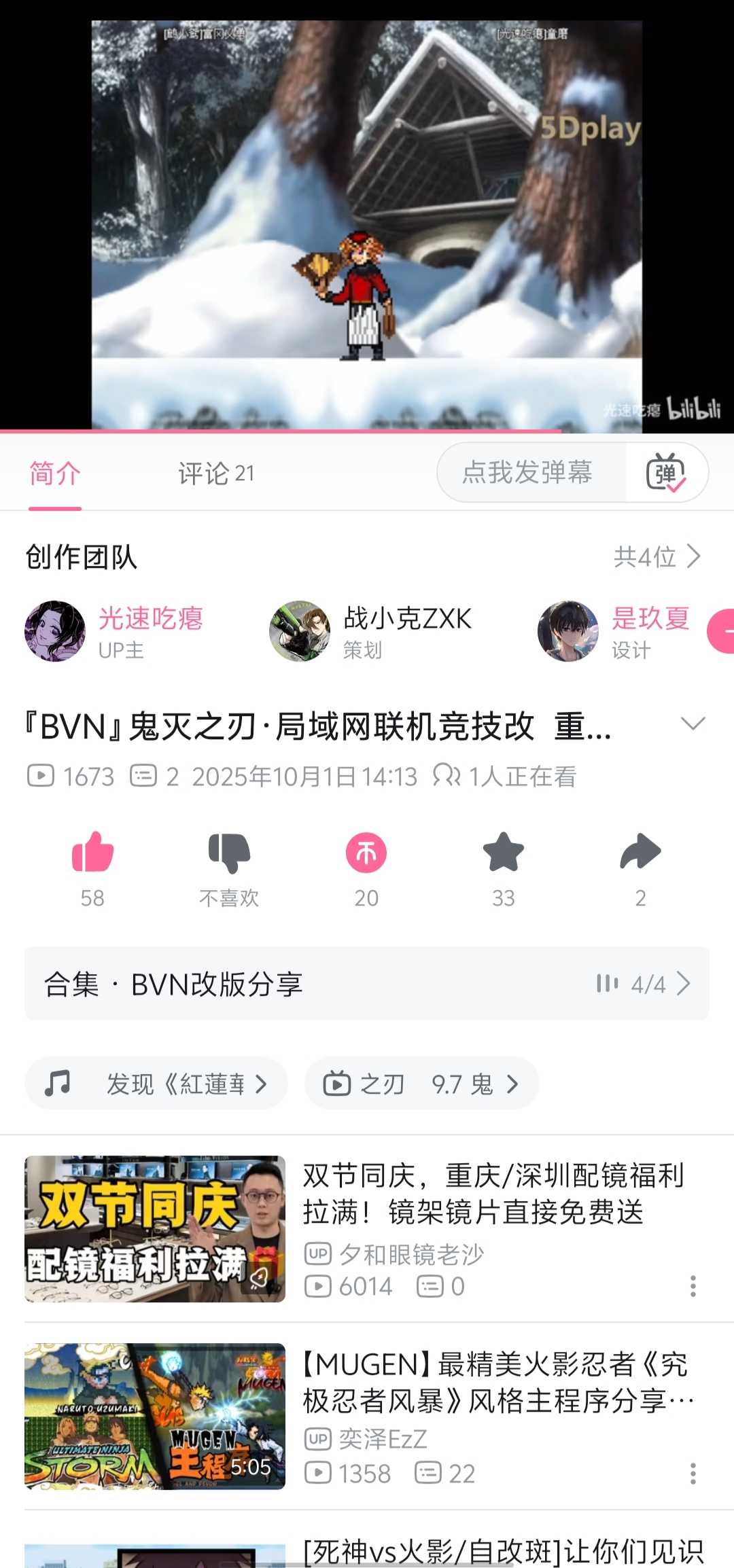The width and height of the screenshot is (734, 1568).
Task: Open more options for 夕和眼镜老沙's video
Action: pyautogui.click(x=693, y=1286)
